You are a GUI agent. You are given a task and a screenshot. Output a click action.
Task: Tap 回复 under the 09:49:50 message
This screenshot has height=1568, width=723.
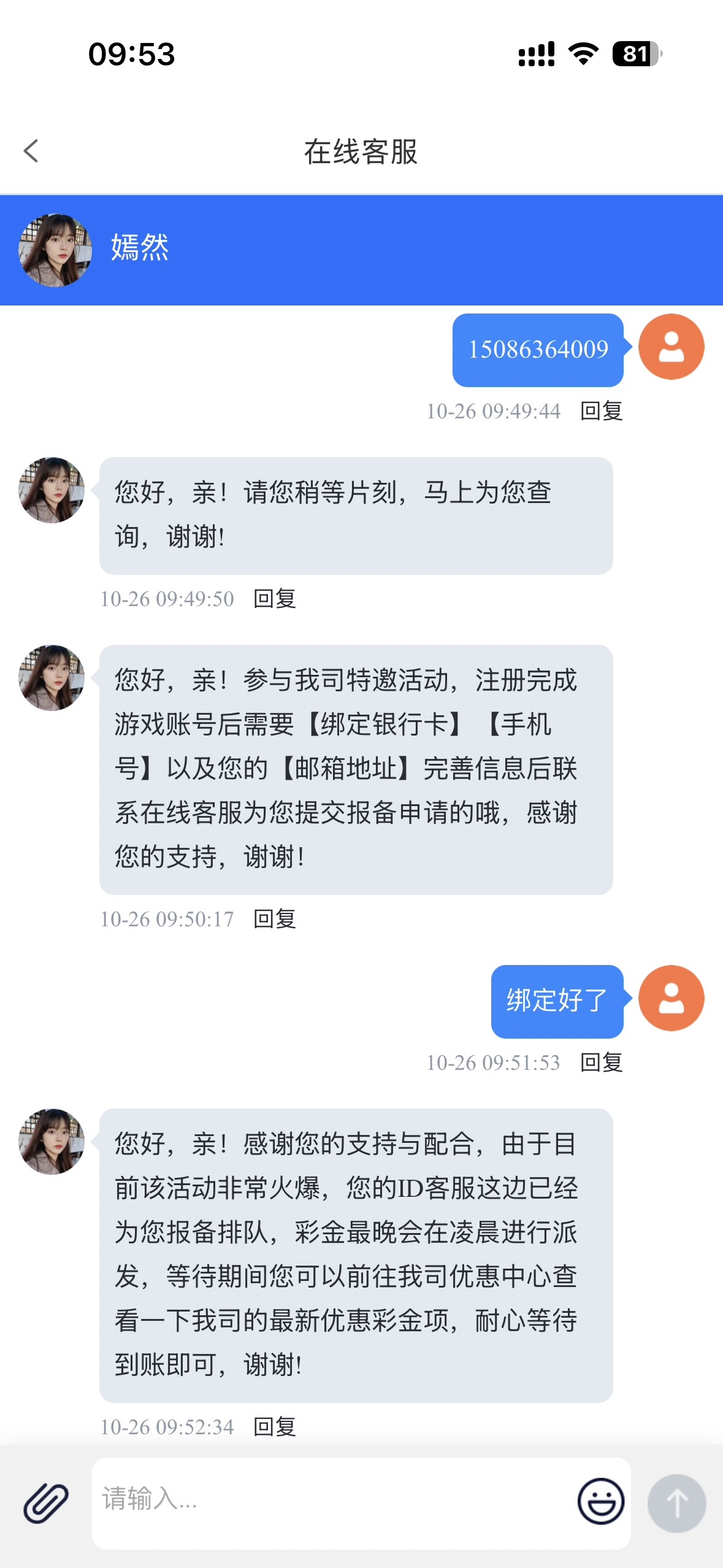pyautogui.click(x=275, y=599)
